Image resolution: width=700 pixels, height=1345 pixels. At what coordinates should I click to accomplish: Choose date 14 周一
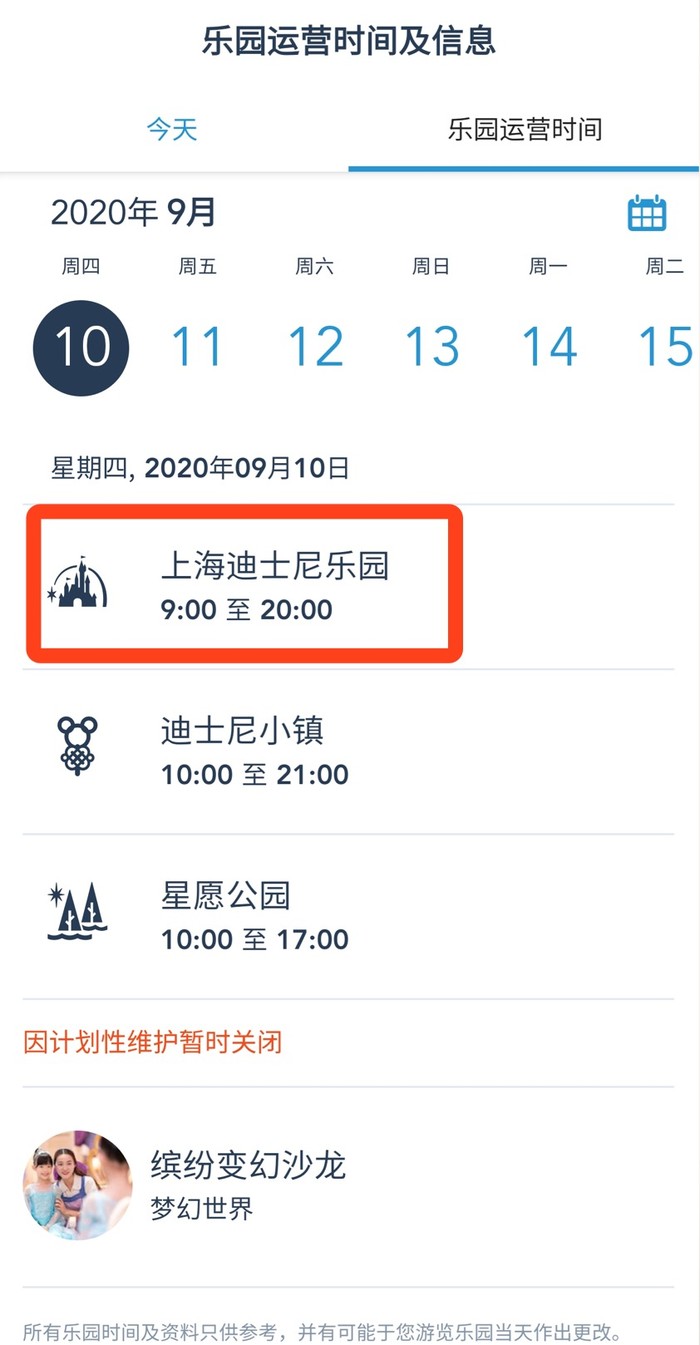click(x=549, y=346)
